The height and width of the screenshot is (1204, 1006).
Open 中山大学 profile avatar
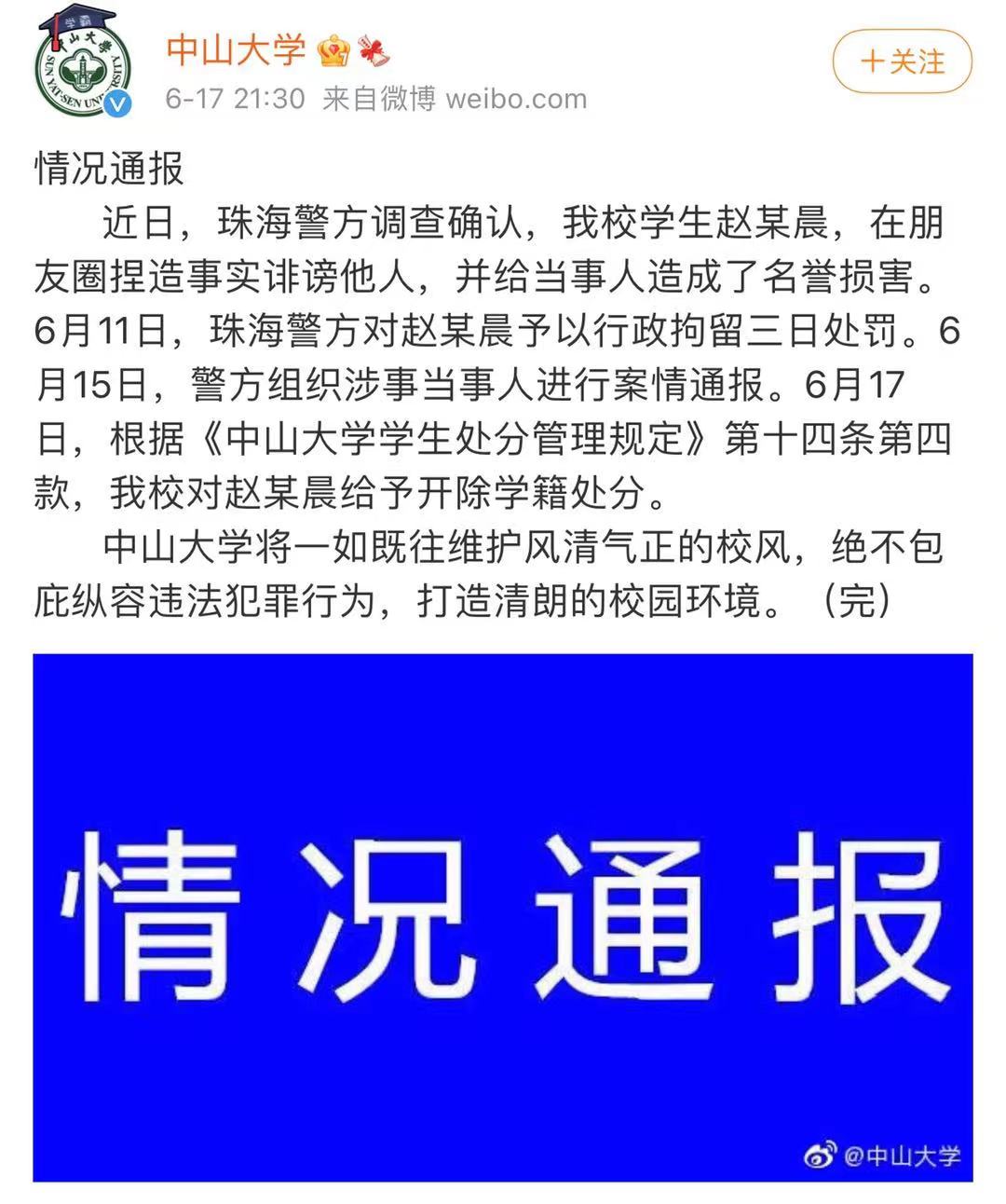[x=81, y=63]
